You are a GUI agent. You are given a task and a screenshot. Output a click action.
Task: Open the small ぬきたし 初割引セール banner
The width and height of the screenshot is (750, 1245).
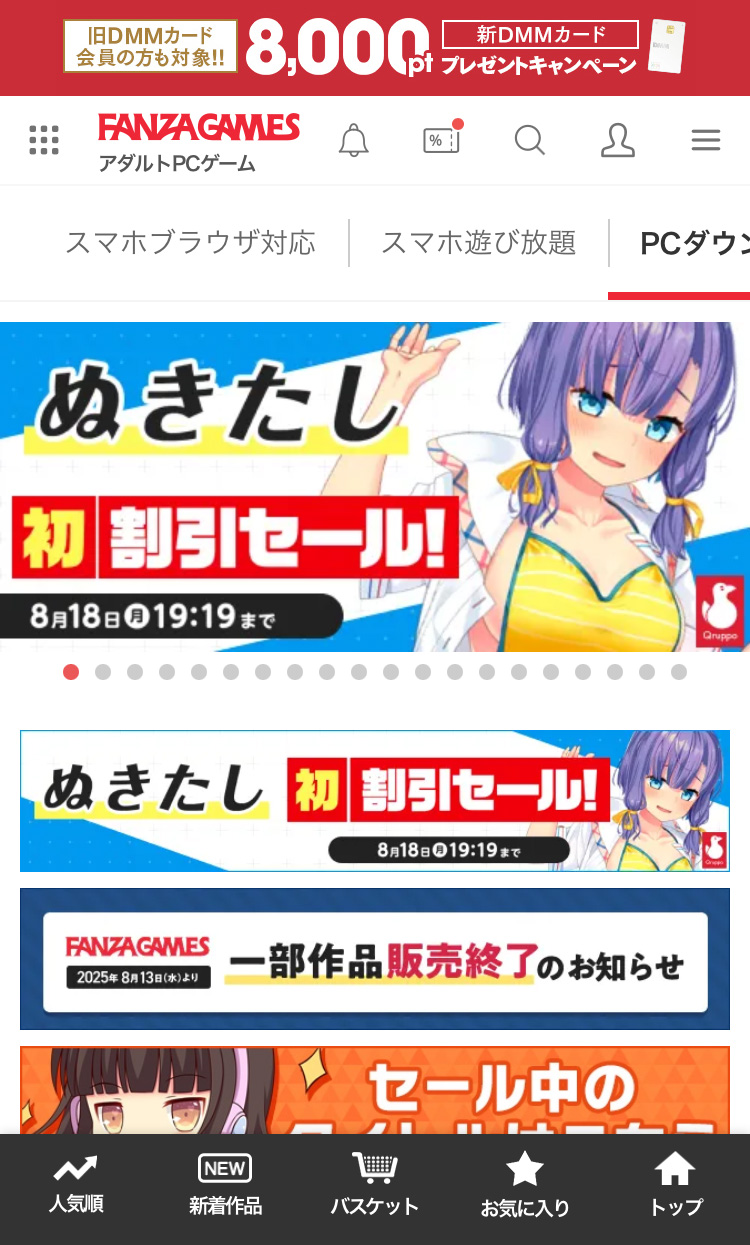tap(375, 800)
